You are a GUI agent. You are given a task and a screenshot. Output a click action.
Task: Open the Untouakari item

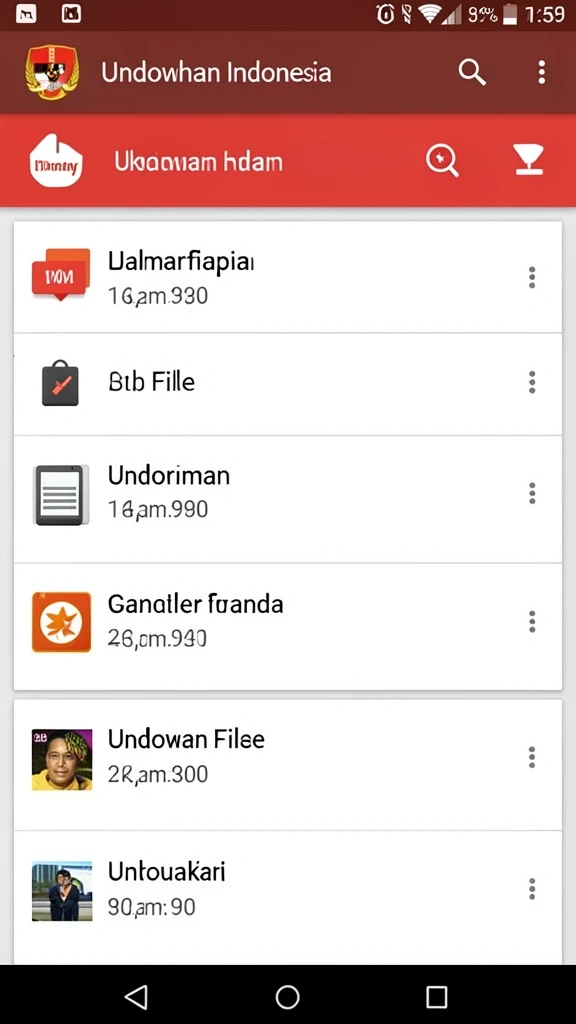click(x=287, y=897)
